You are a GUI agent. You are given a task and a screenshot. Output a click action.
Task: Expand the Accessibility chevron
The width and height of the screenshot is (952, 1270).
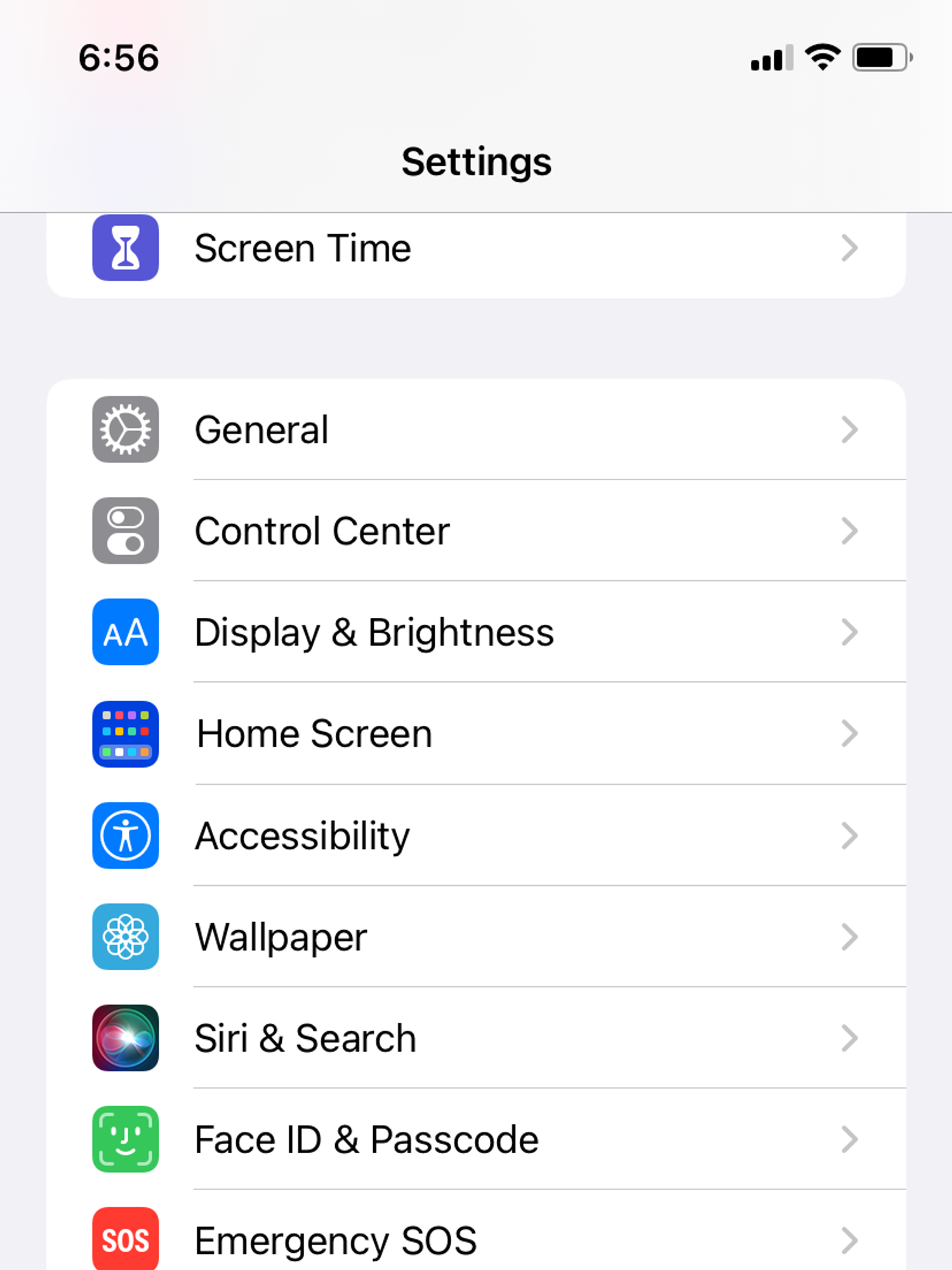point(850,836)
